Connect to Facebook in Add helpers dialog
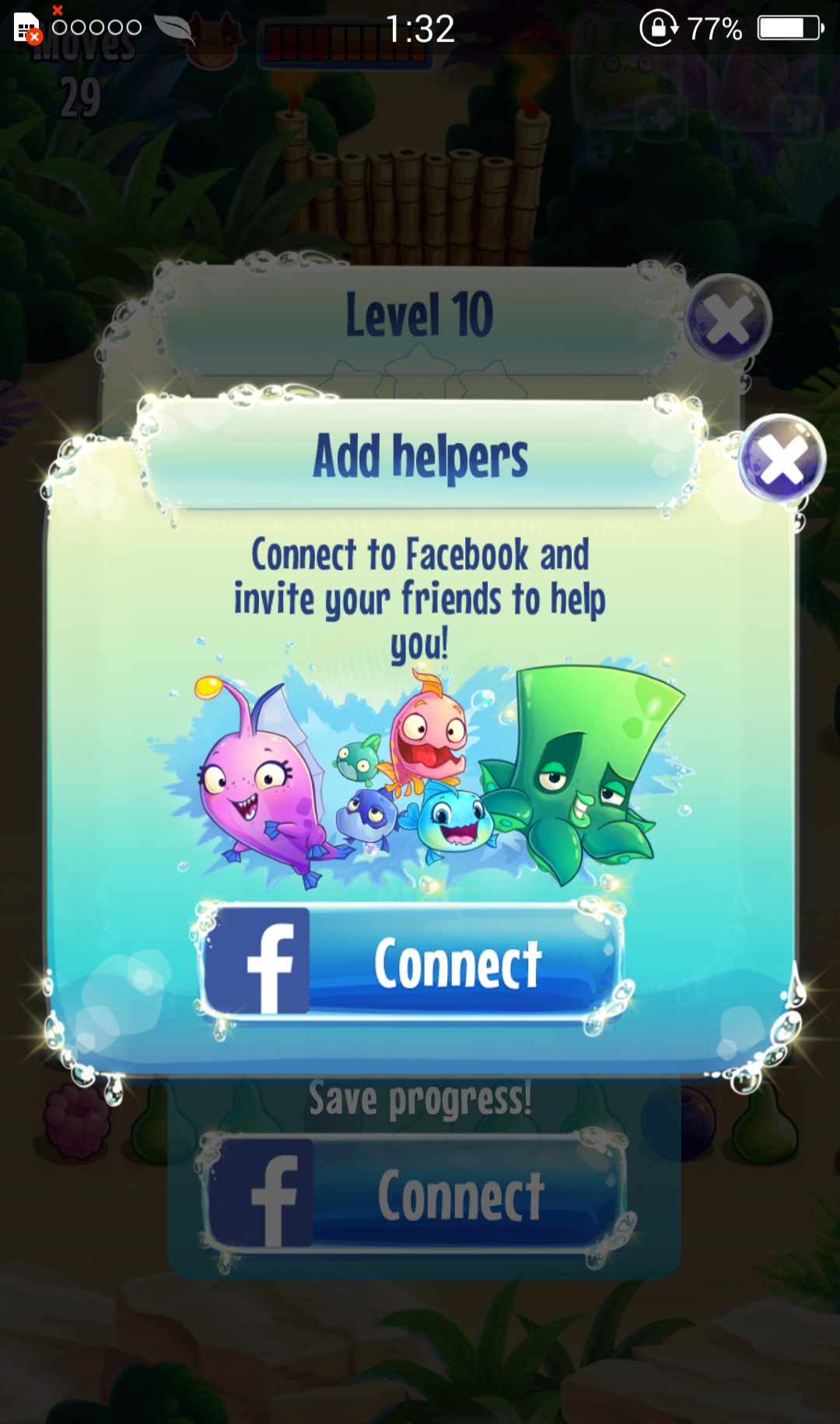This screenshot has height=1424, width=840. [x=411, y=962]
